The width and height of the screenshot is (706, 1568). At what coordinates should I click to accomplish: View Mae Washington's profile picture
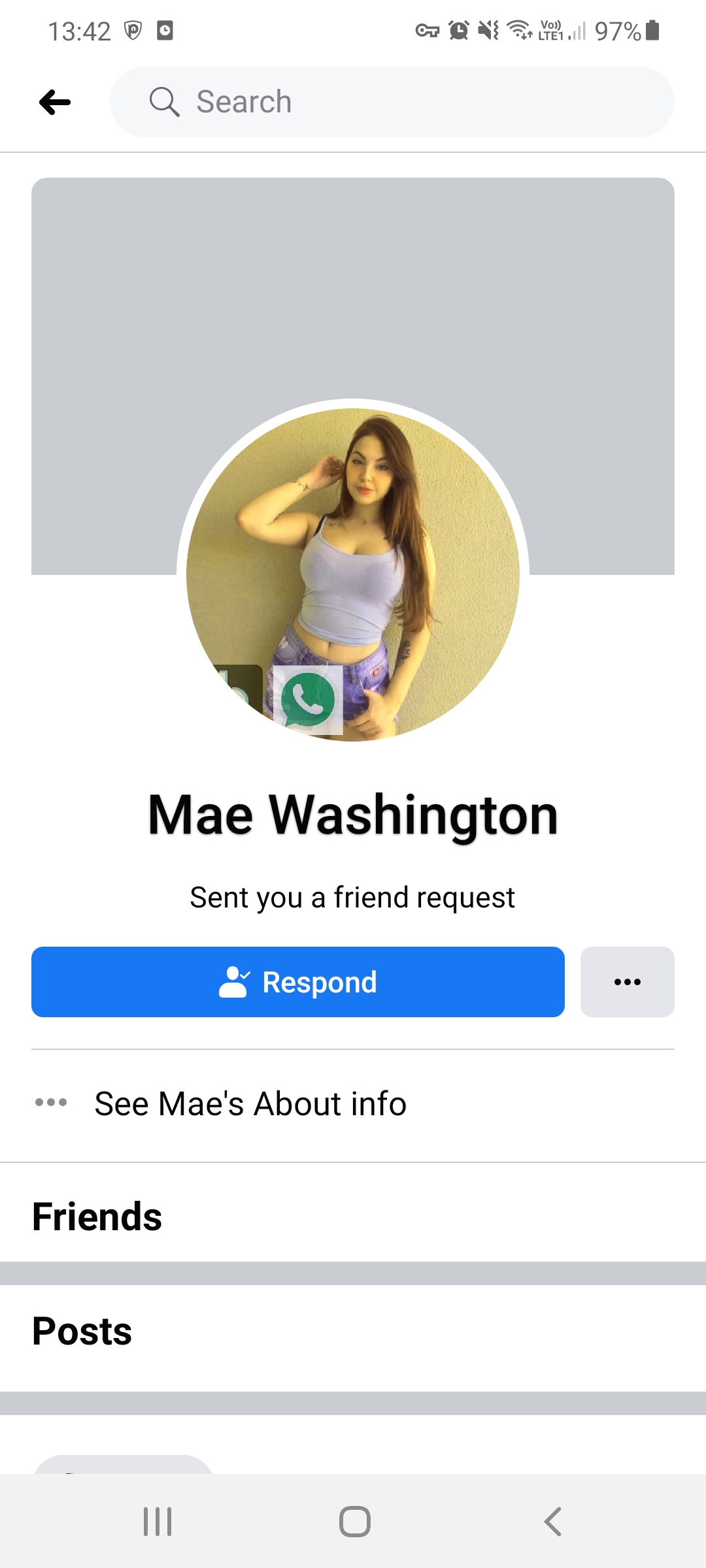coord(353,574)
